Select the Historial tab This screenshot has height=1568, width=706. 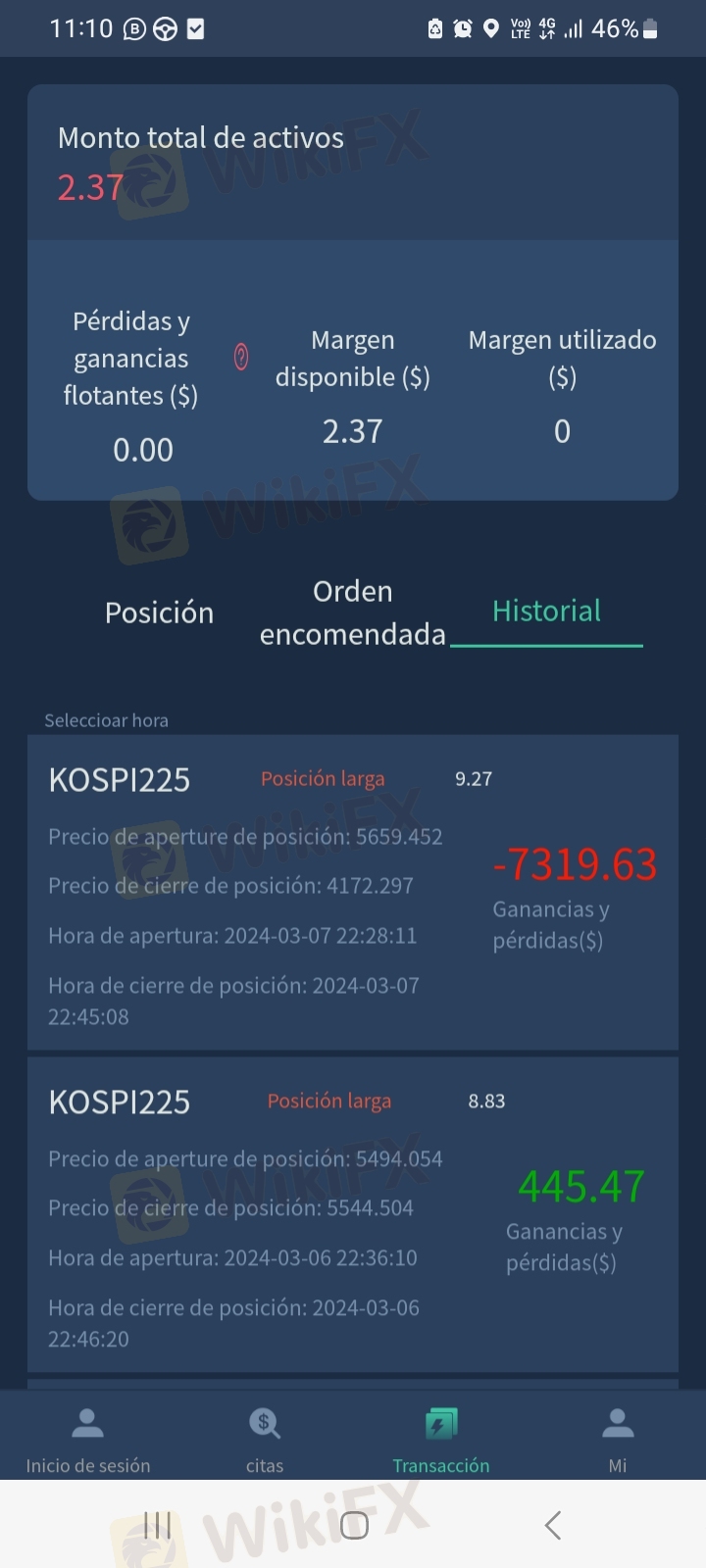(546, 612)
